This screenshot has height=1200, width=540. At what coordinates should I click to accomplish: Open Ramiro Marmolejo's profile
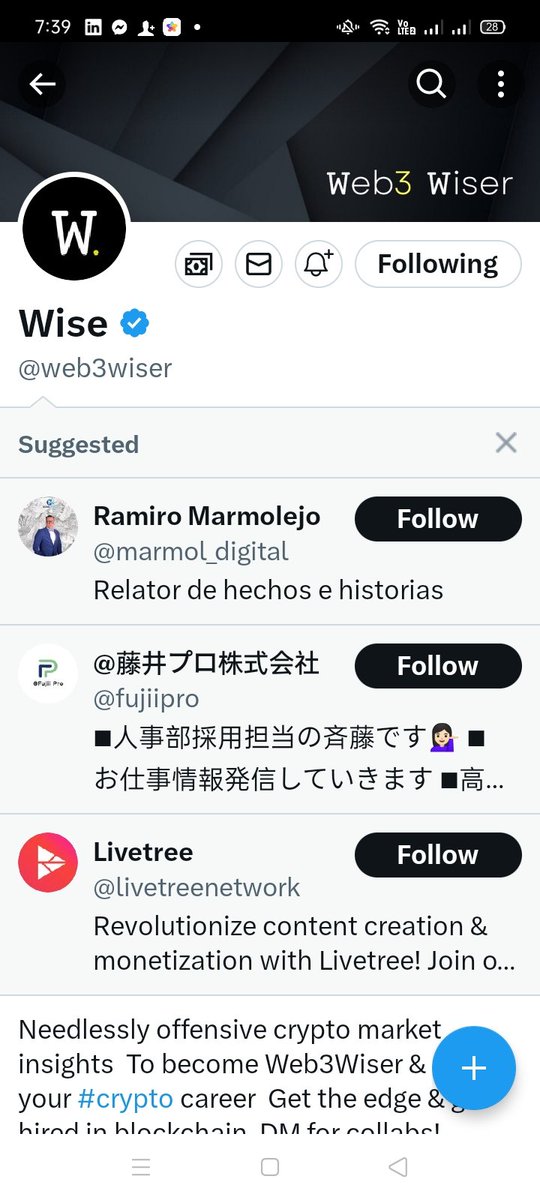(x=207, y=516)
